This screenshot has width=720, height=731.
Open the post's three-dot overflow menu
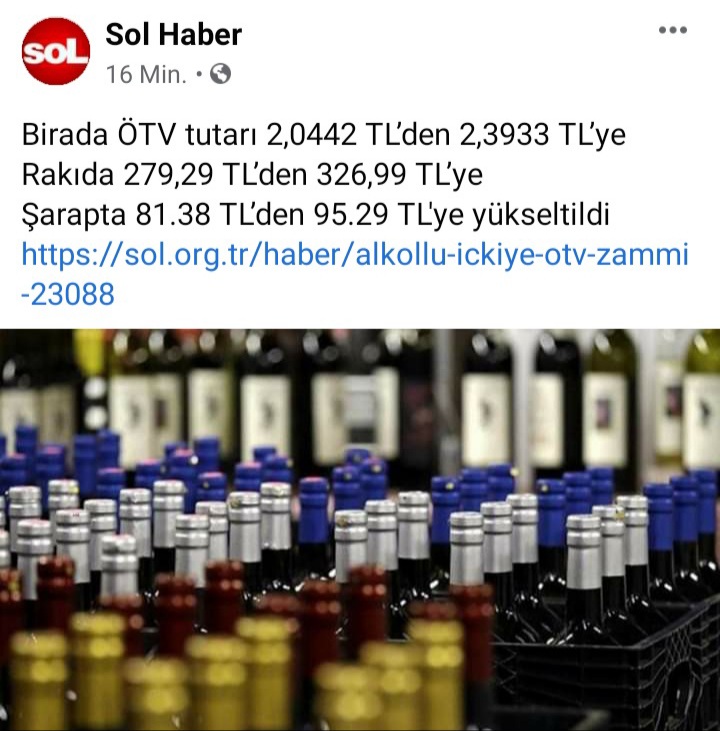click(x=673, y=31)
